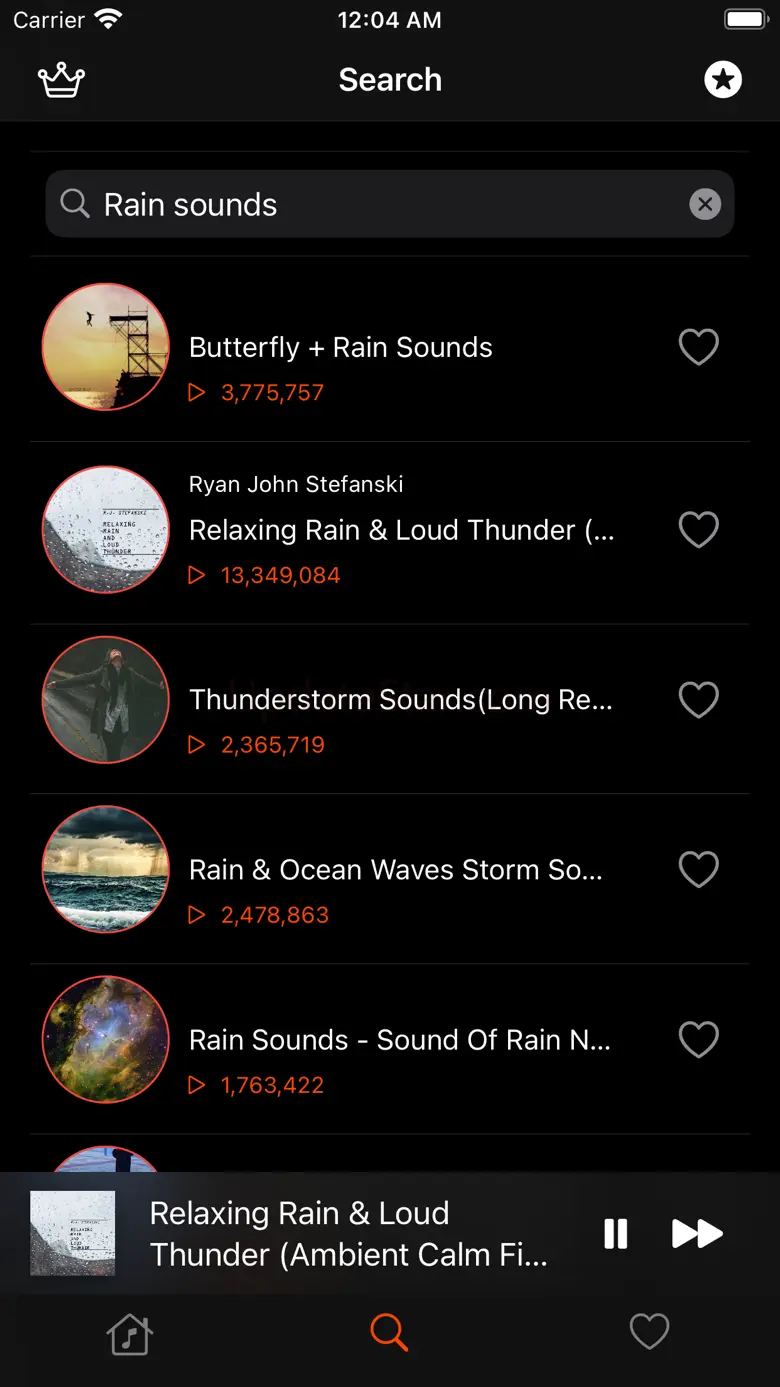Tap the Rain sounds search field
780x1387 pixels.
coord(390,204)
